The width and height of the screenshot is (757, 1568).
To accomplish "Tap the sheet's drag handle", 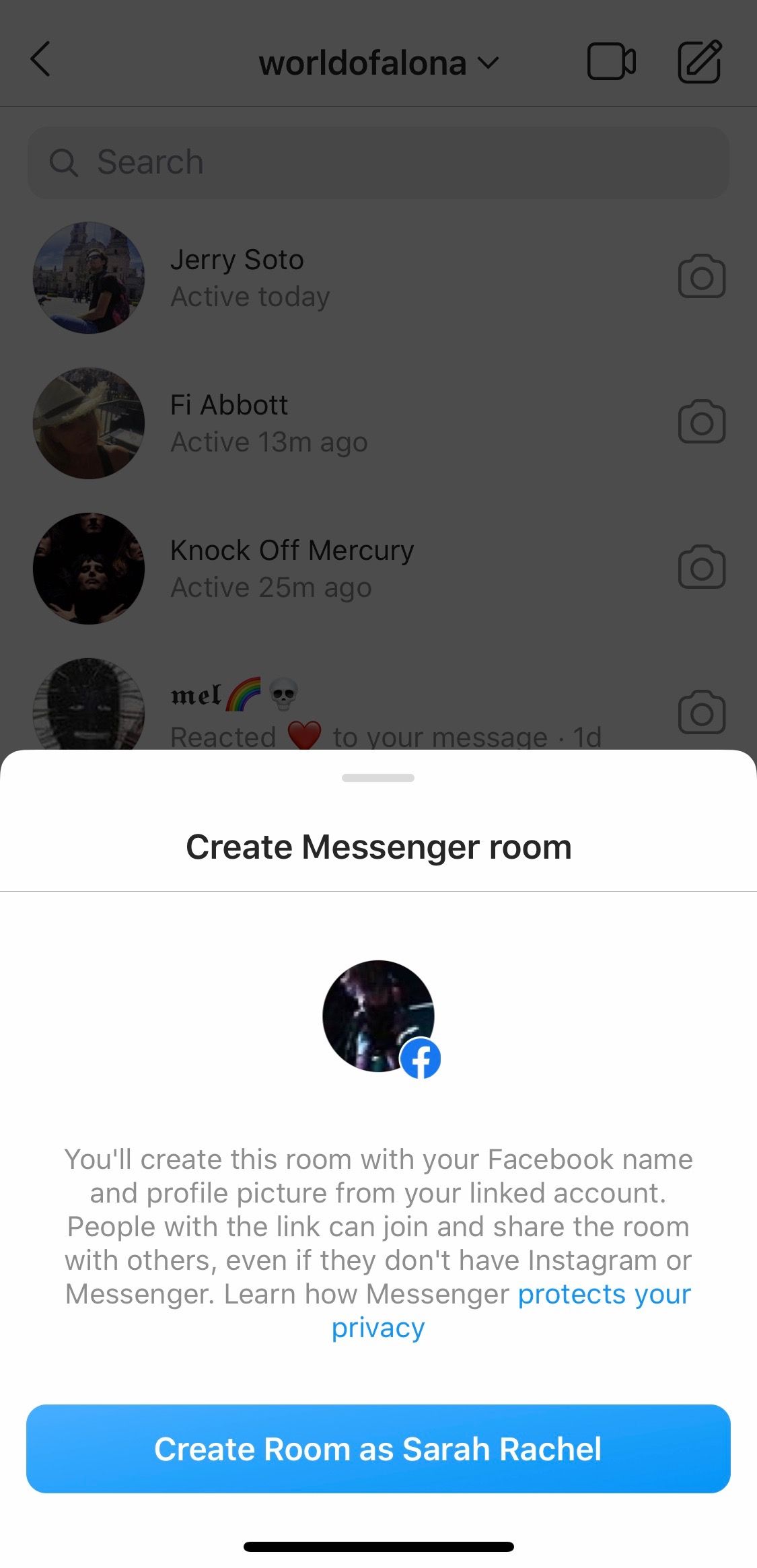I will pos(378,778).
